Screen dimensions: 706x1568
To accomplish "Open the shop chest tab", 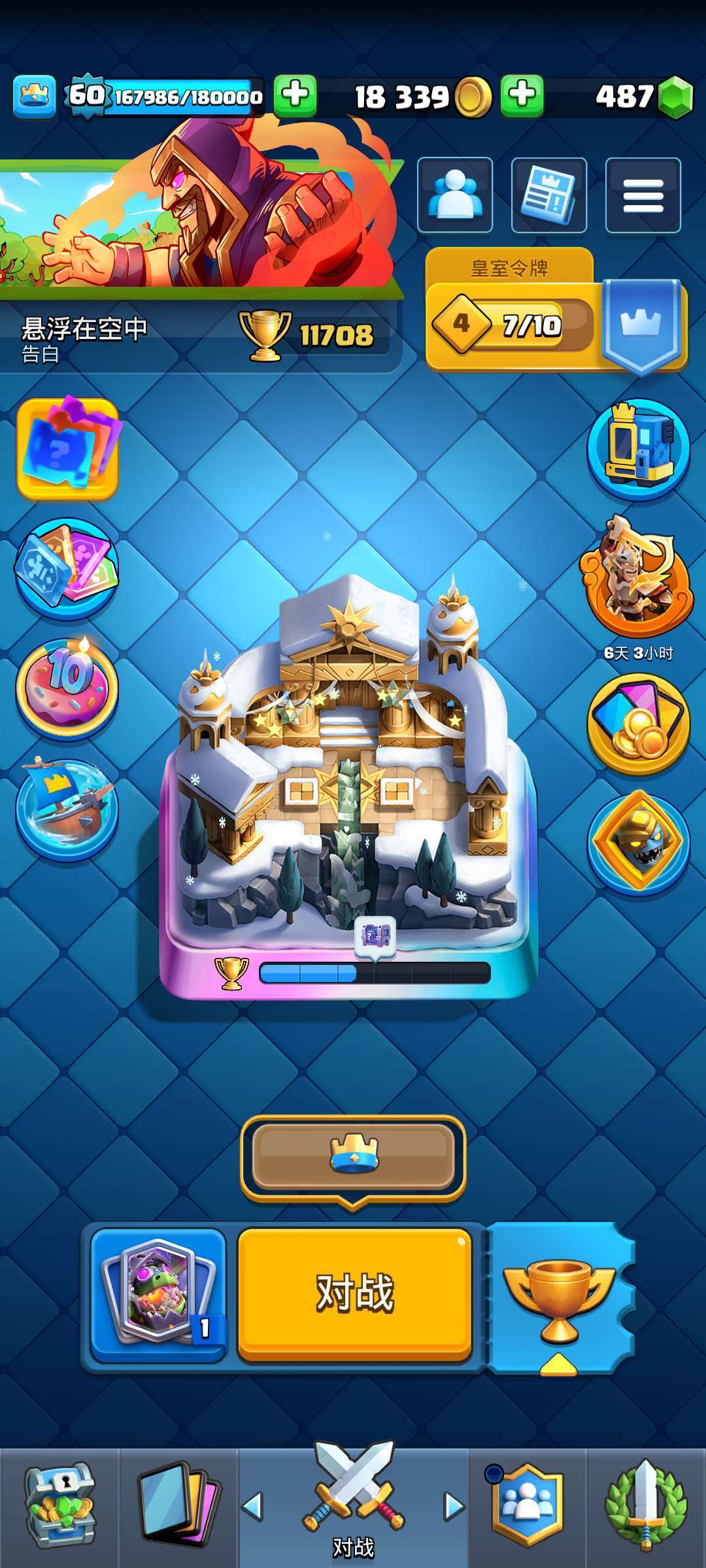I will (60, 1505).
